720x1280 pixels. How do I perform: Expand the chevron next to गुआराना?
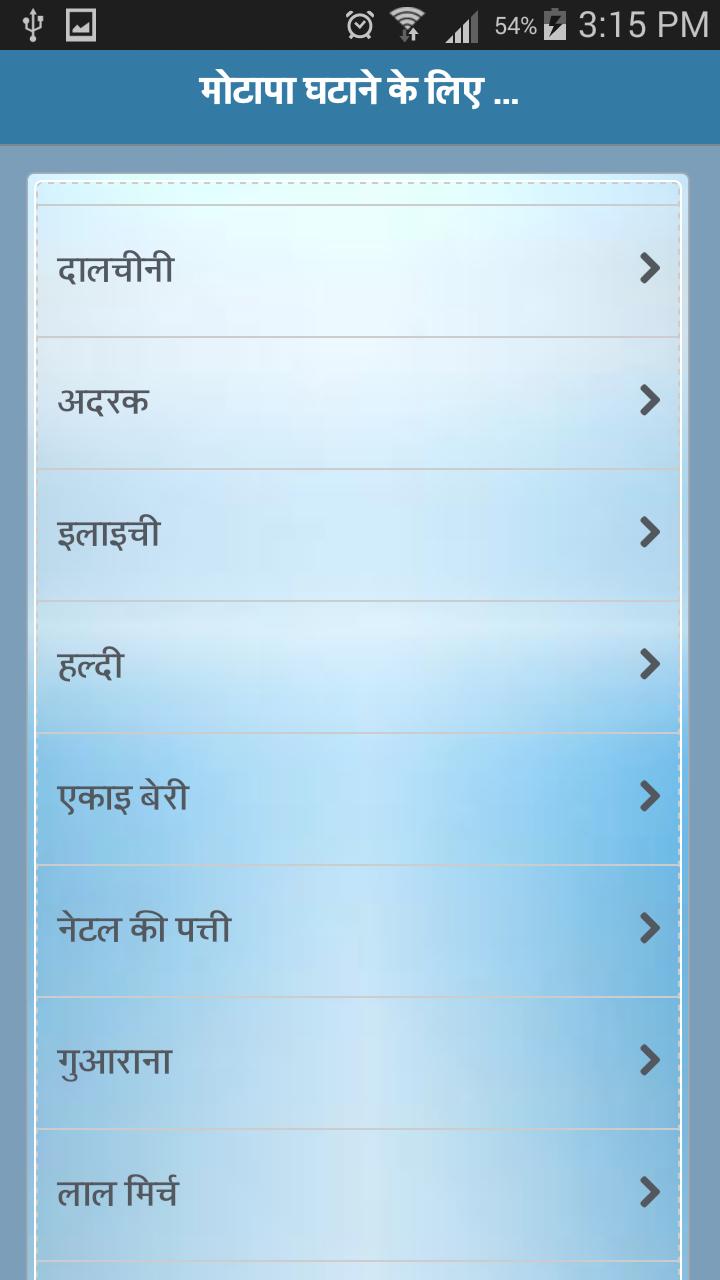[x=651, y=1060]
